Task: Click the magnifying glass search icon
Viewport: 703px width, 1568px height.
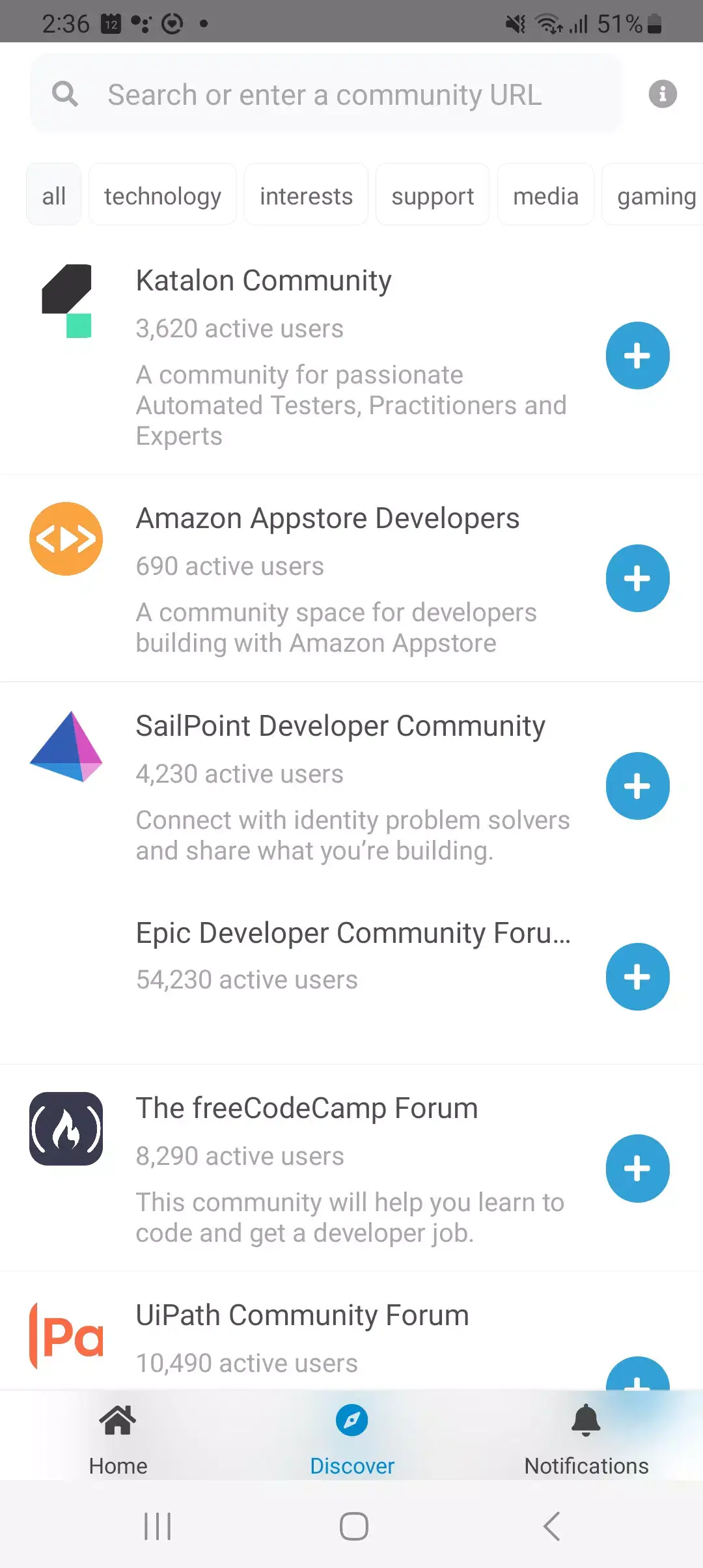Action: point(64,94)
